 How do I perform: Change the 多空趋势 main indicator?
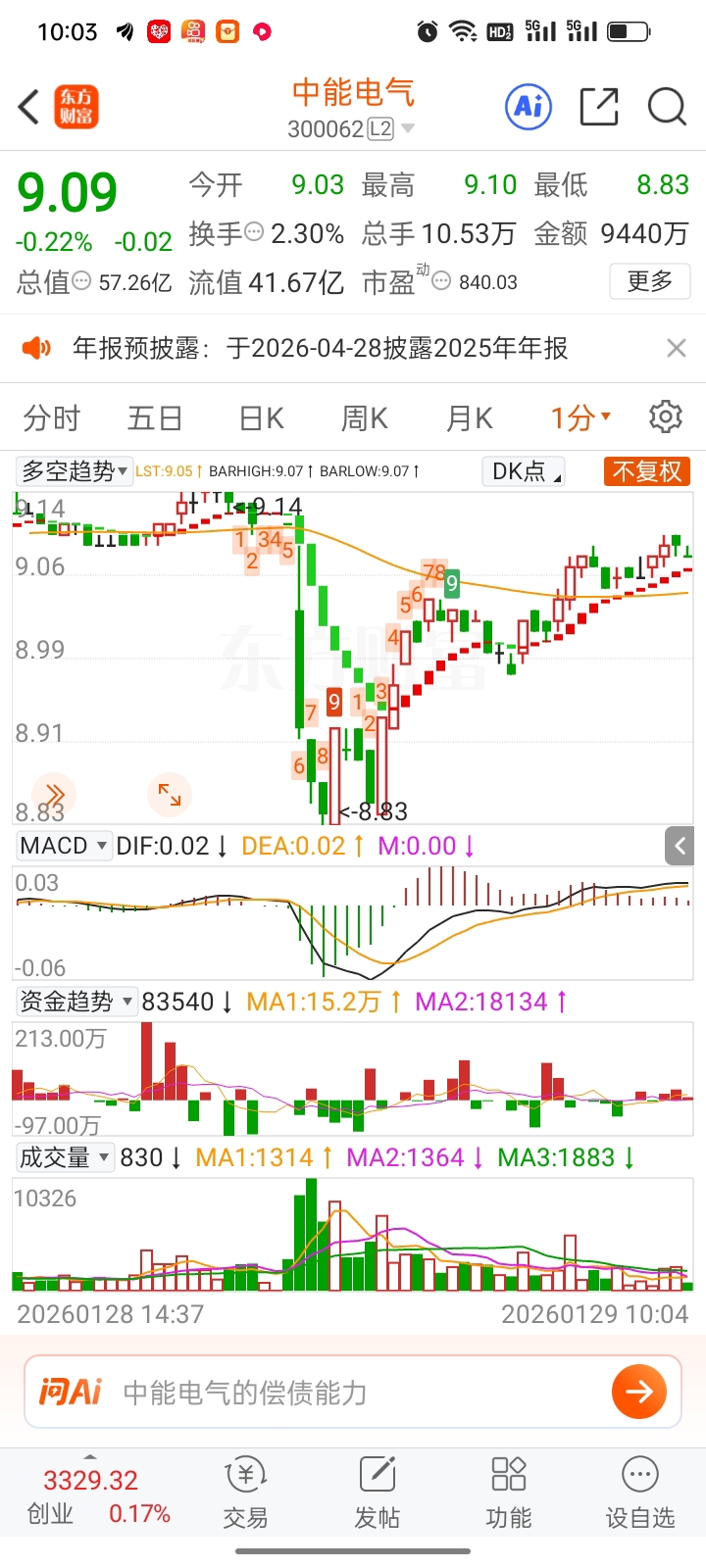pyautogui.click(x=75, y=471)
